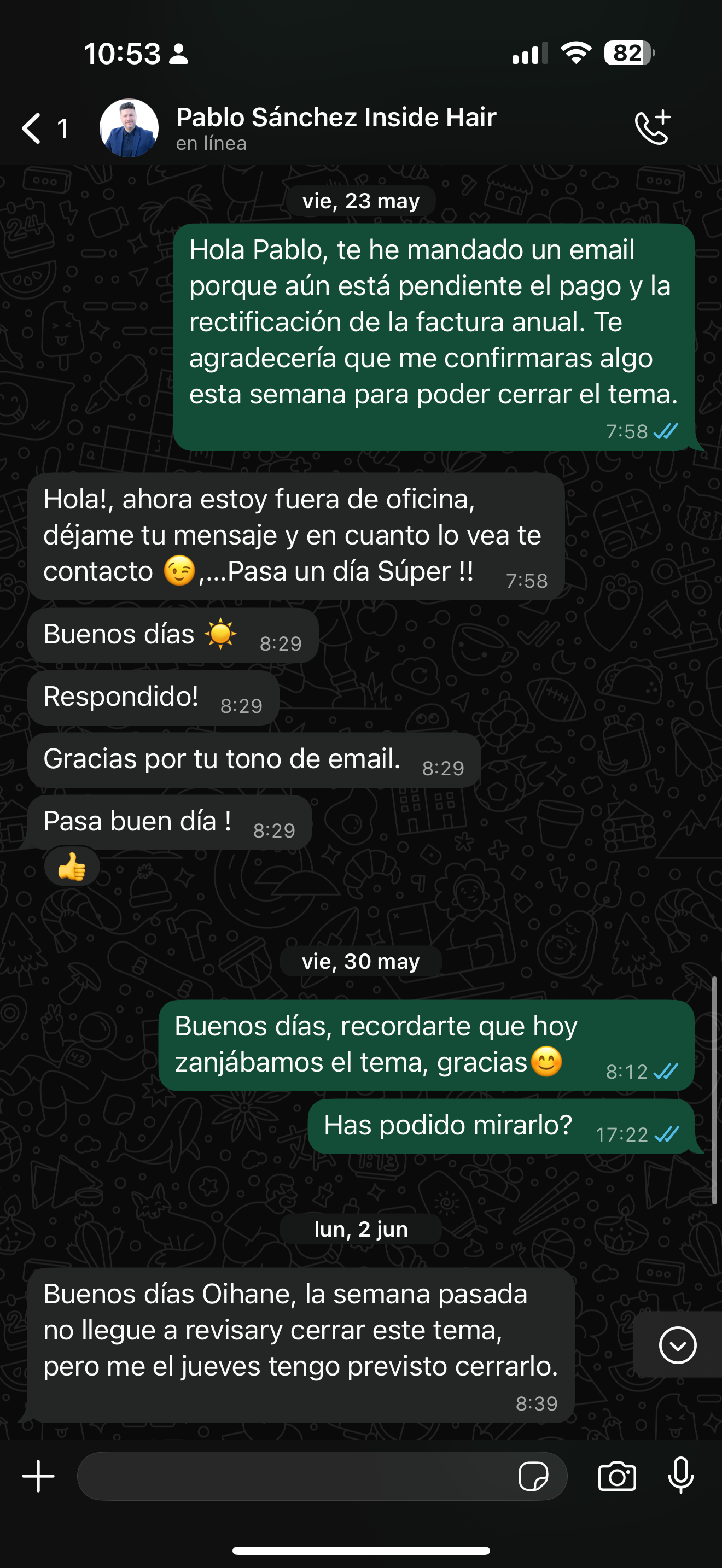Open the attachment plus menu
722x1568 pixels.
[x=38, y=1476]
